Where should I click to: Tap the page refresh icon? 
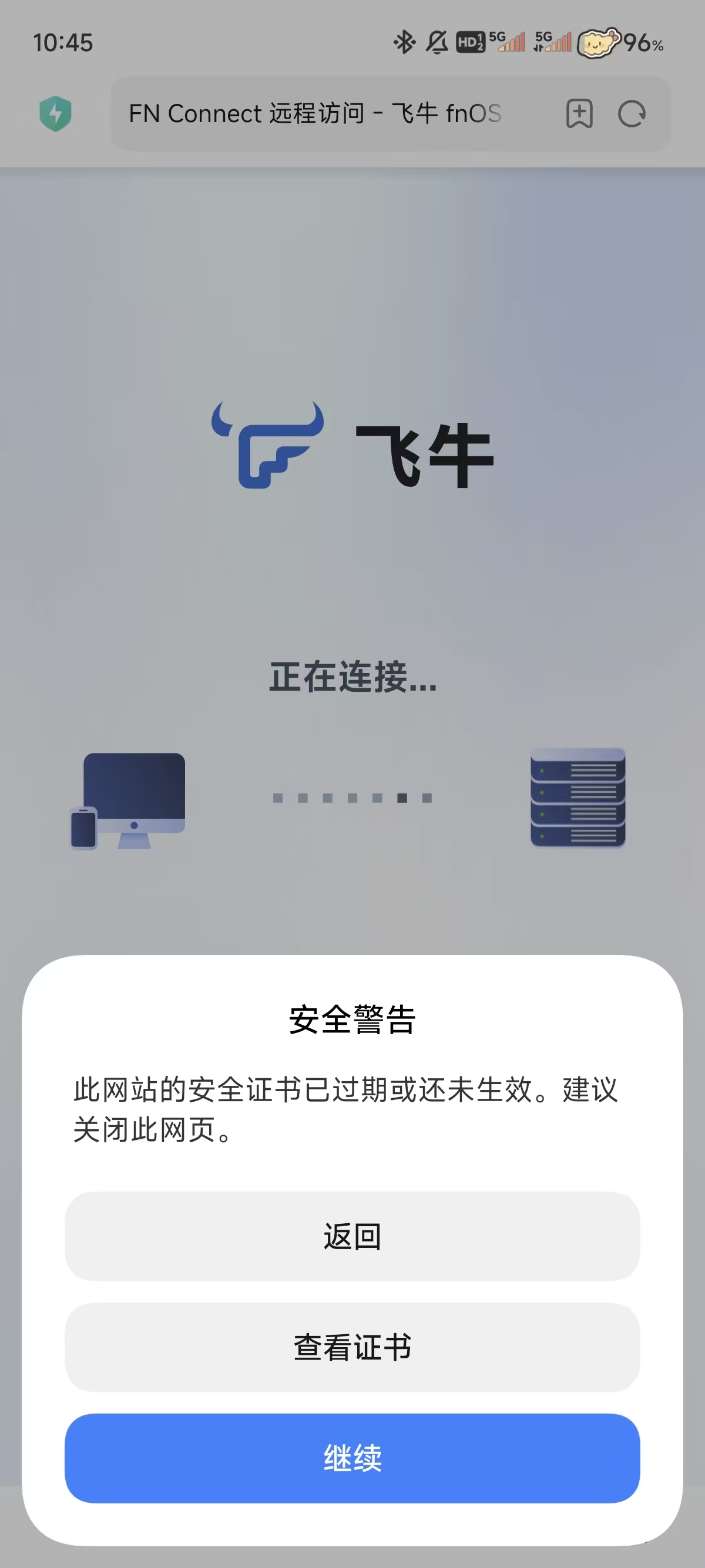pyautogui.click(x=633, y=115)
